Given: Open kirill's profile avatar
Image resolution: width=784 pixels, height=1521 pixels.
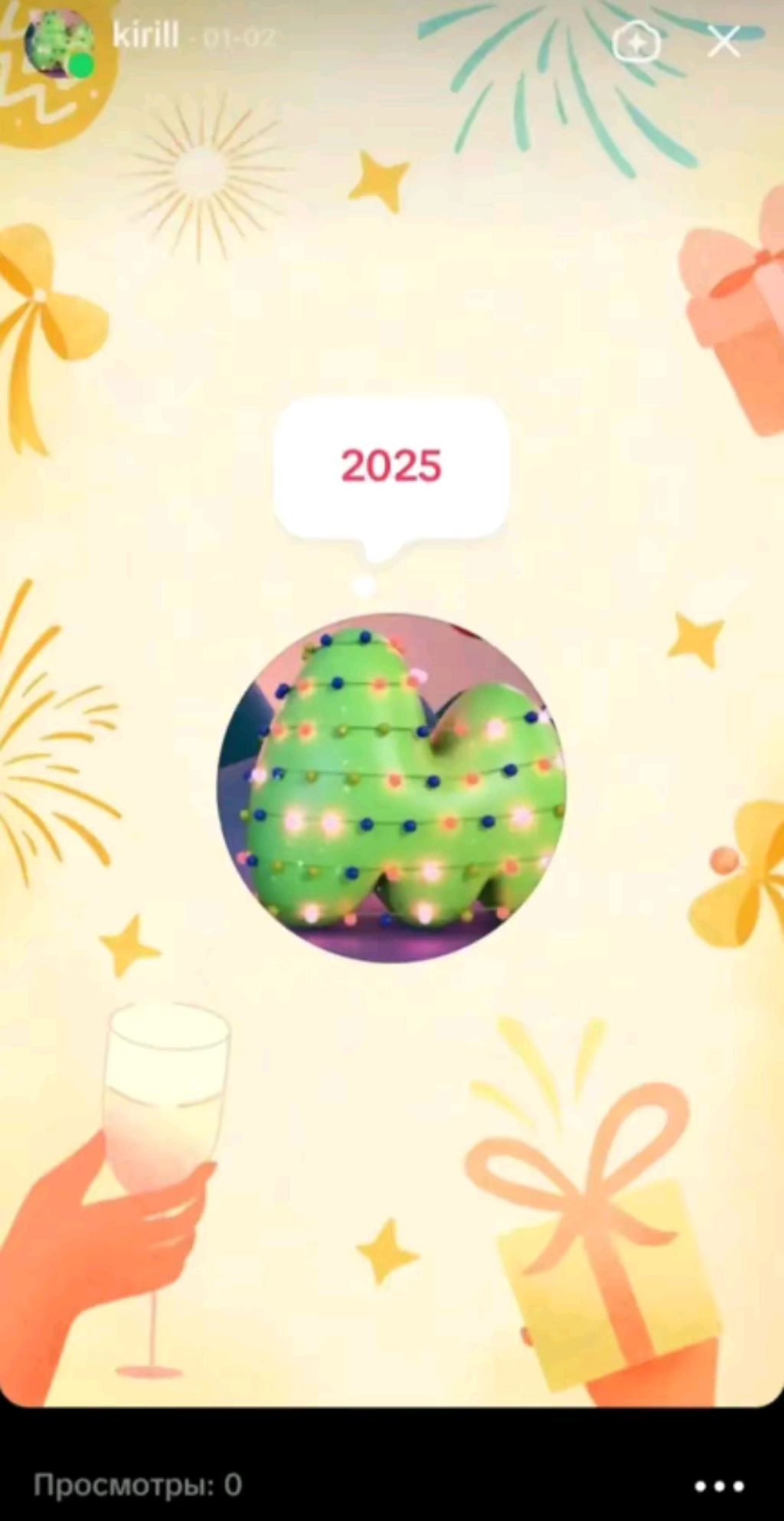Looking at the screenshot, I should [58, 44].
